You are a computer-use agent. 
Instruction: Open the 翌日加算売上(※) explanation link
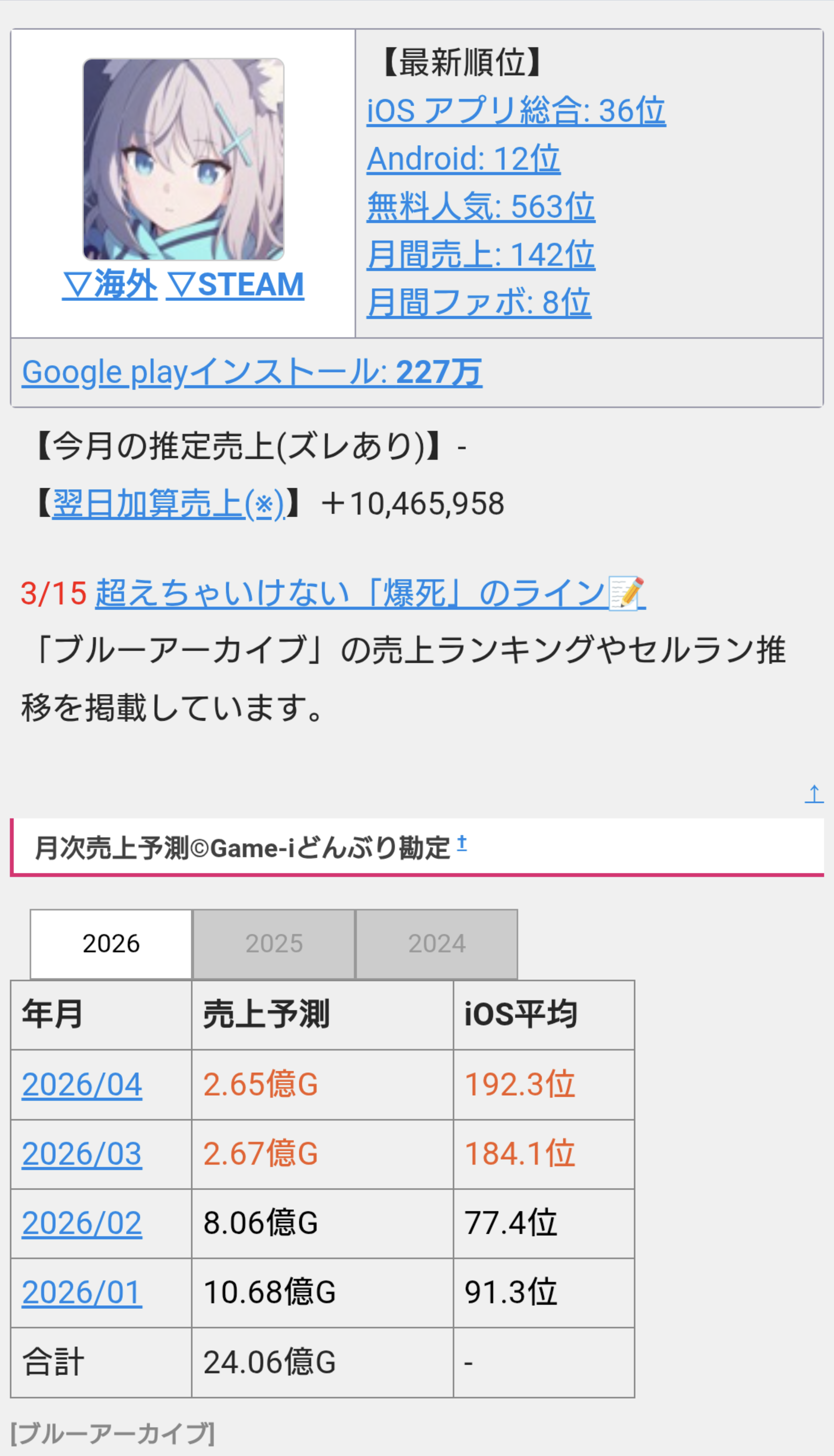coord(168,504)
